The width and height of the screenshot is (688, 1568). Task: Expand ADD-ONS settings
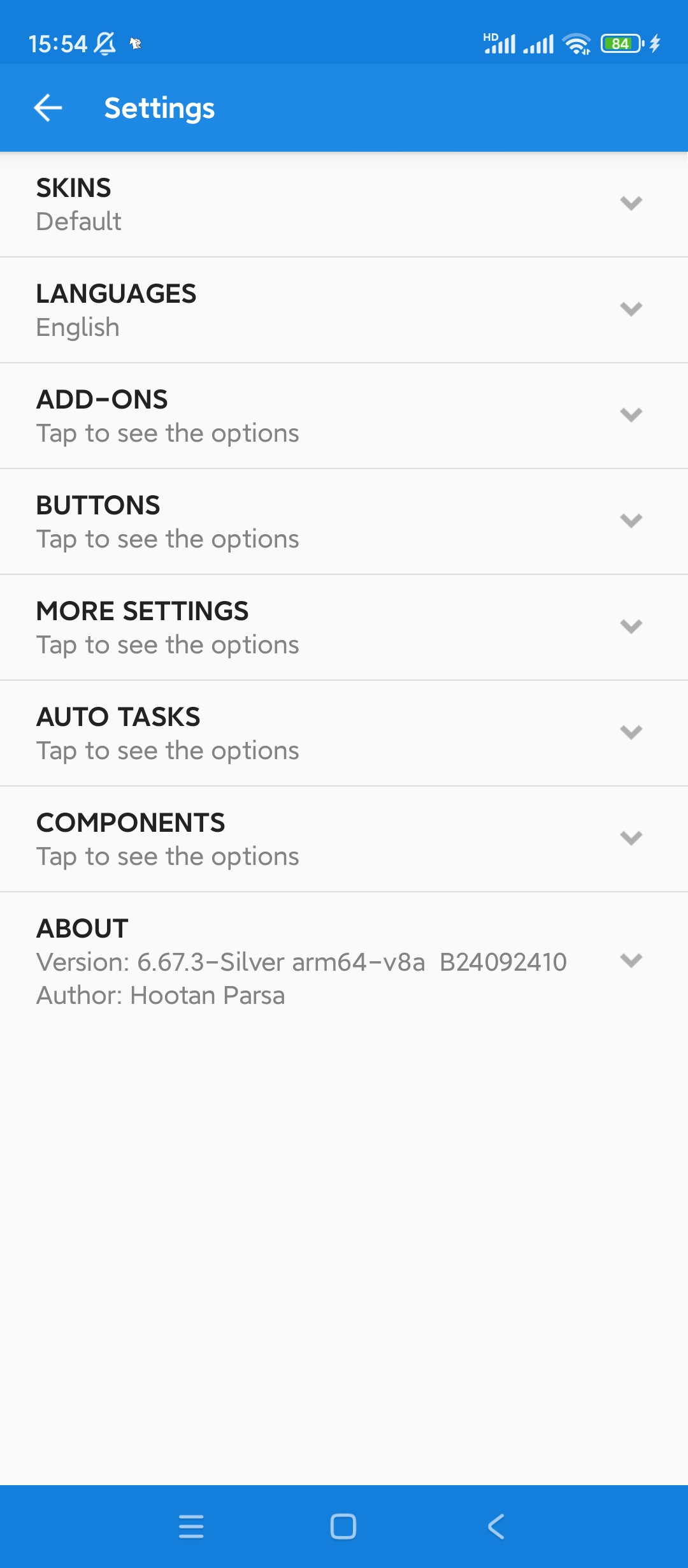344,416
